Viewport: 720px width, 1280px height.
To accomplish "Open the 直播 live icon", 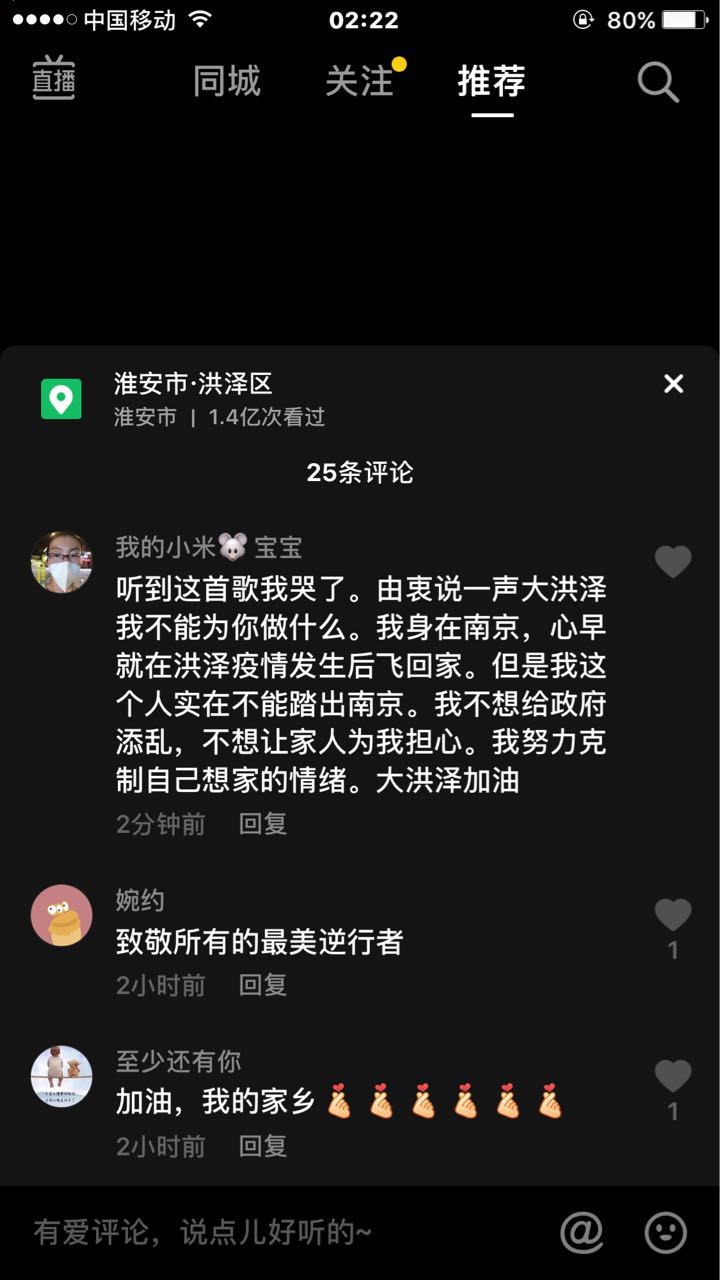I will click(54, 80).
